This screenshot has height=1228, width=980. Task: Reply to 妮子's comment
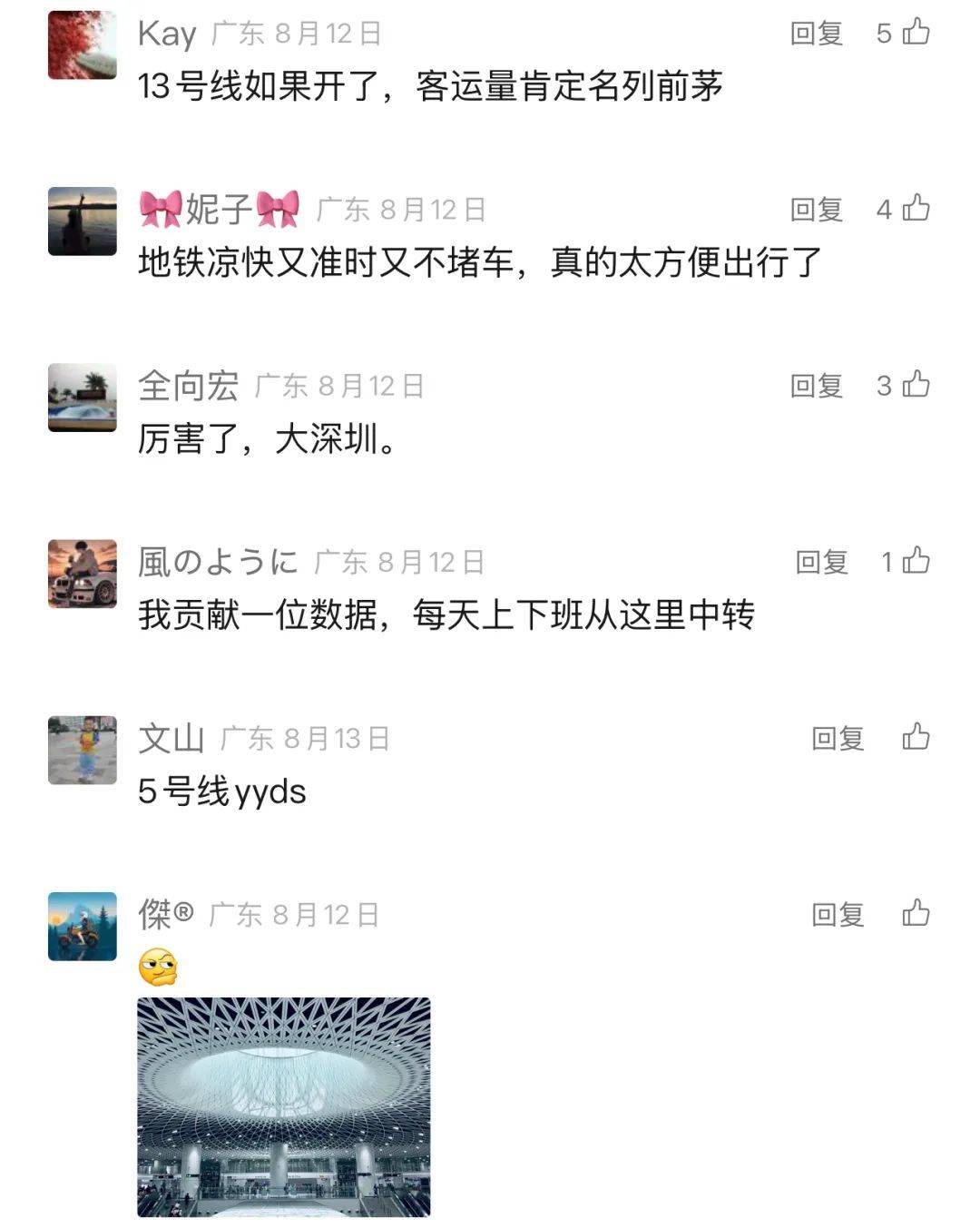pyautogui.click(x=816, y=210)
